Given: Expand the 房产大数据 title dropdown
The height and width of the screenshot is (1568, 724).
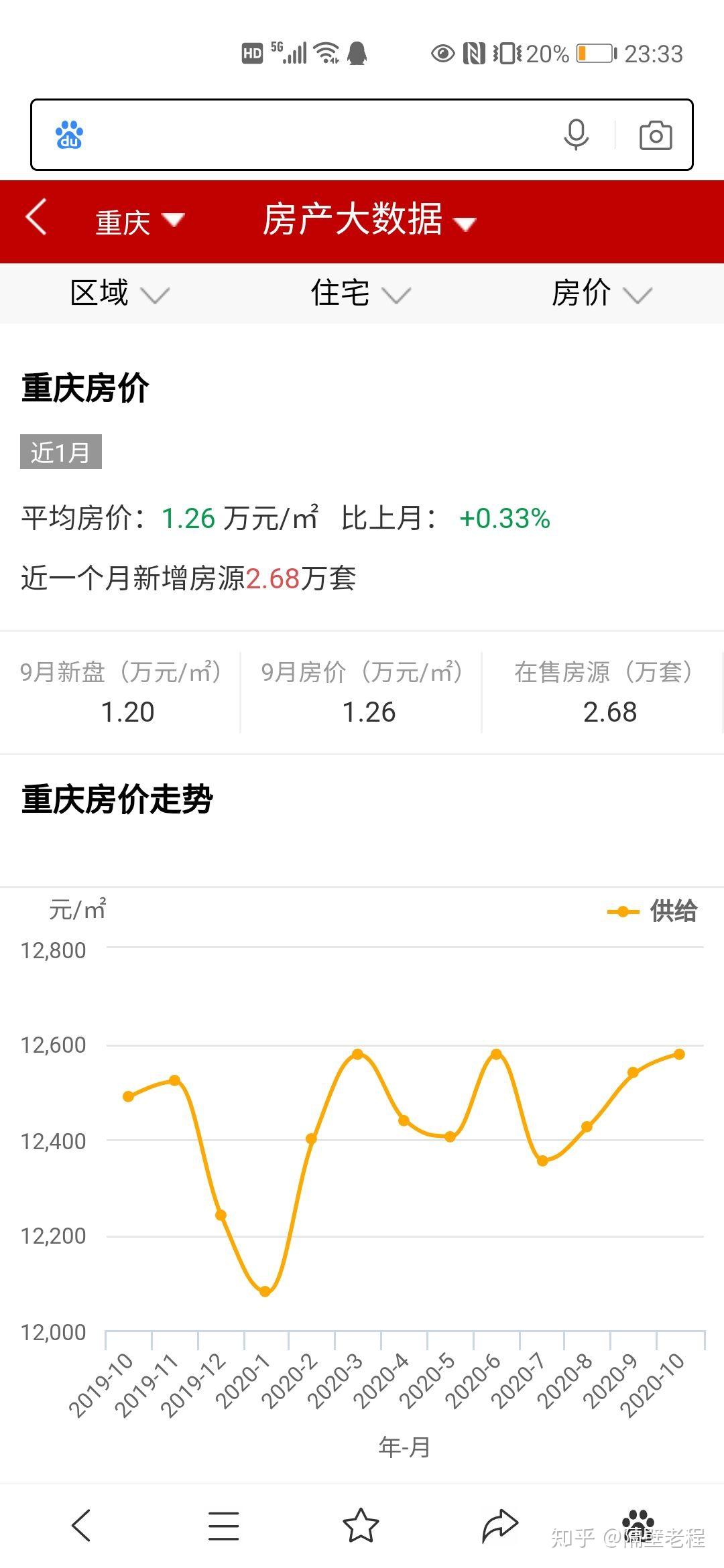Looking at the screenshot, I should click(x=369, y=220).
